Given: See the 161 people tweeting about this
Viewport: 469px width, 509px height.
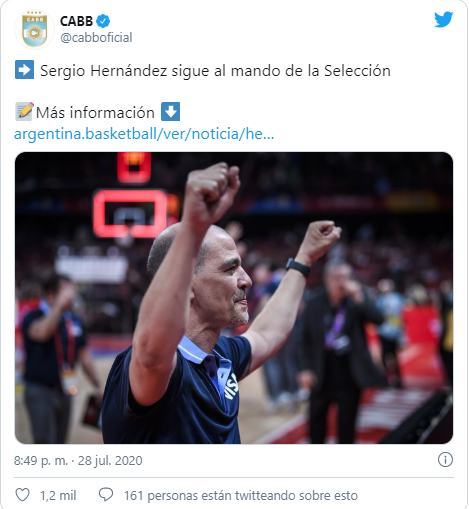Looking at the screenshot, I should click(x=228, y=495).
